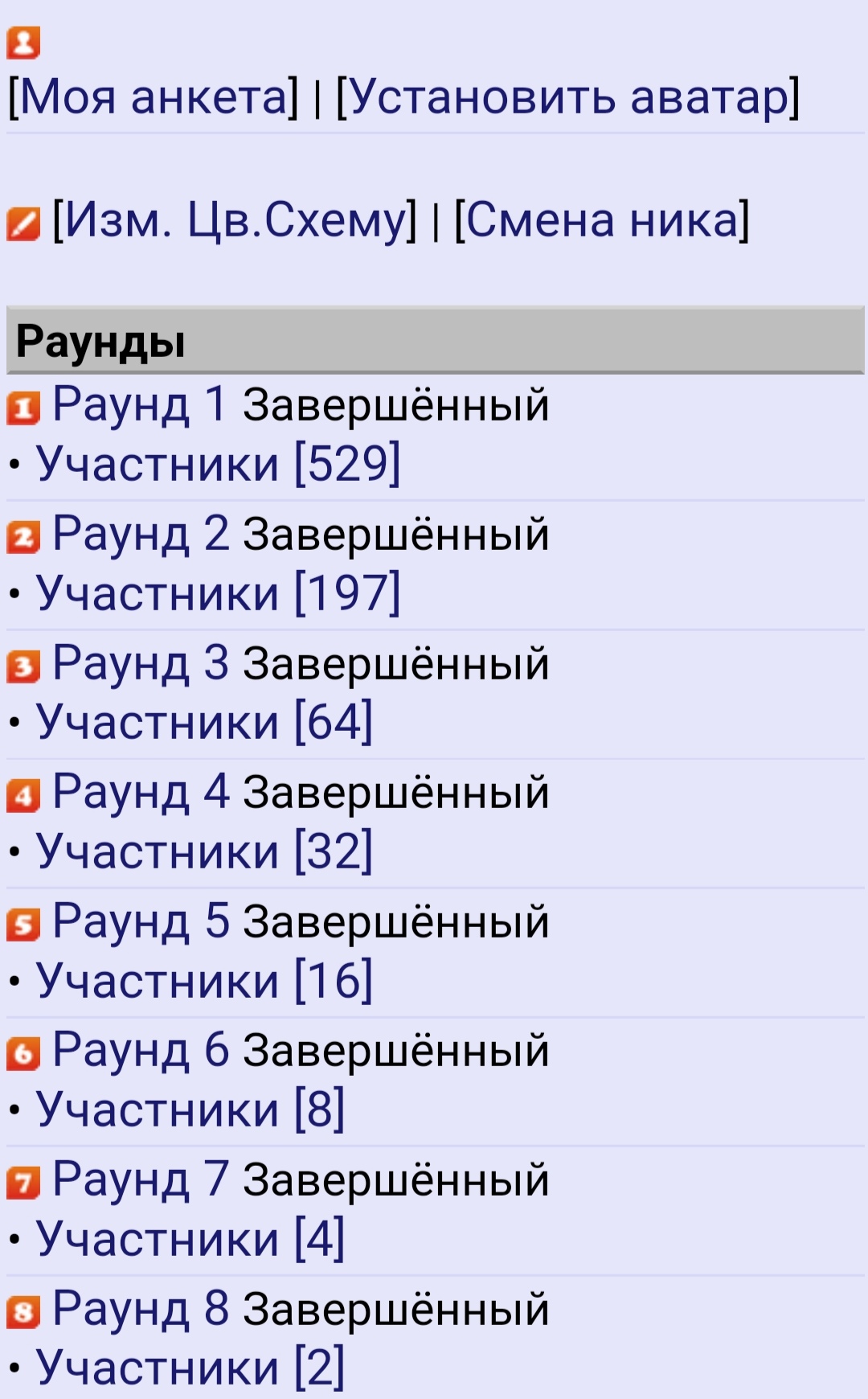
Task: Tap the Смена ника link
Action: coord(602,220)
